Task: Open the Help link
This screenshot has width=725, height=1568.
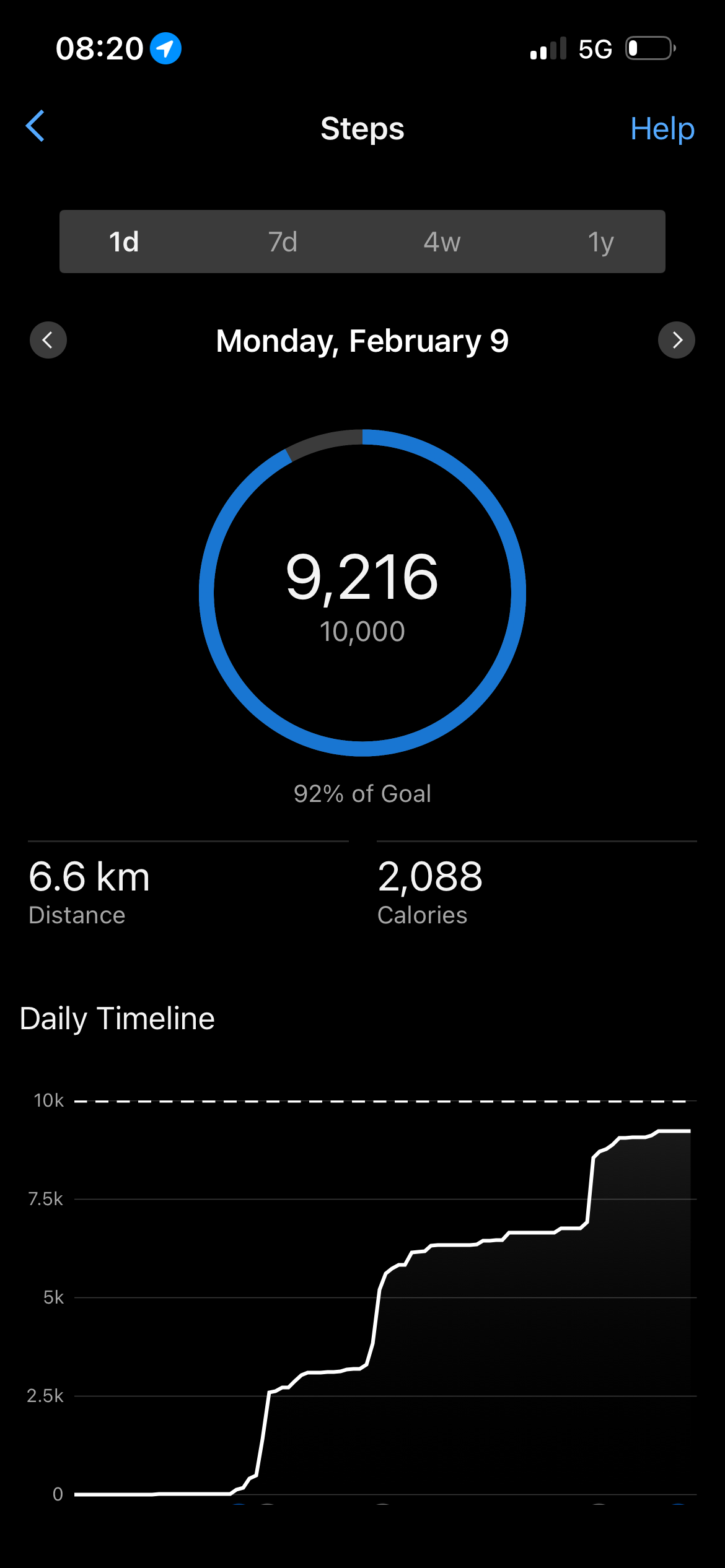Action: tap(662, 129)
